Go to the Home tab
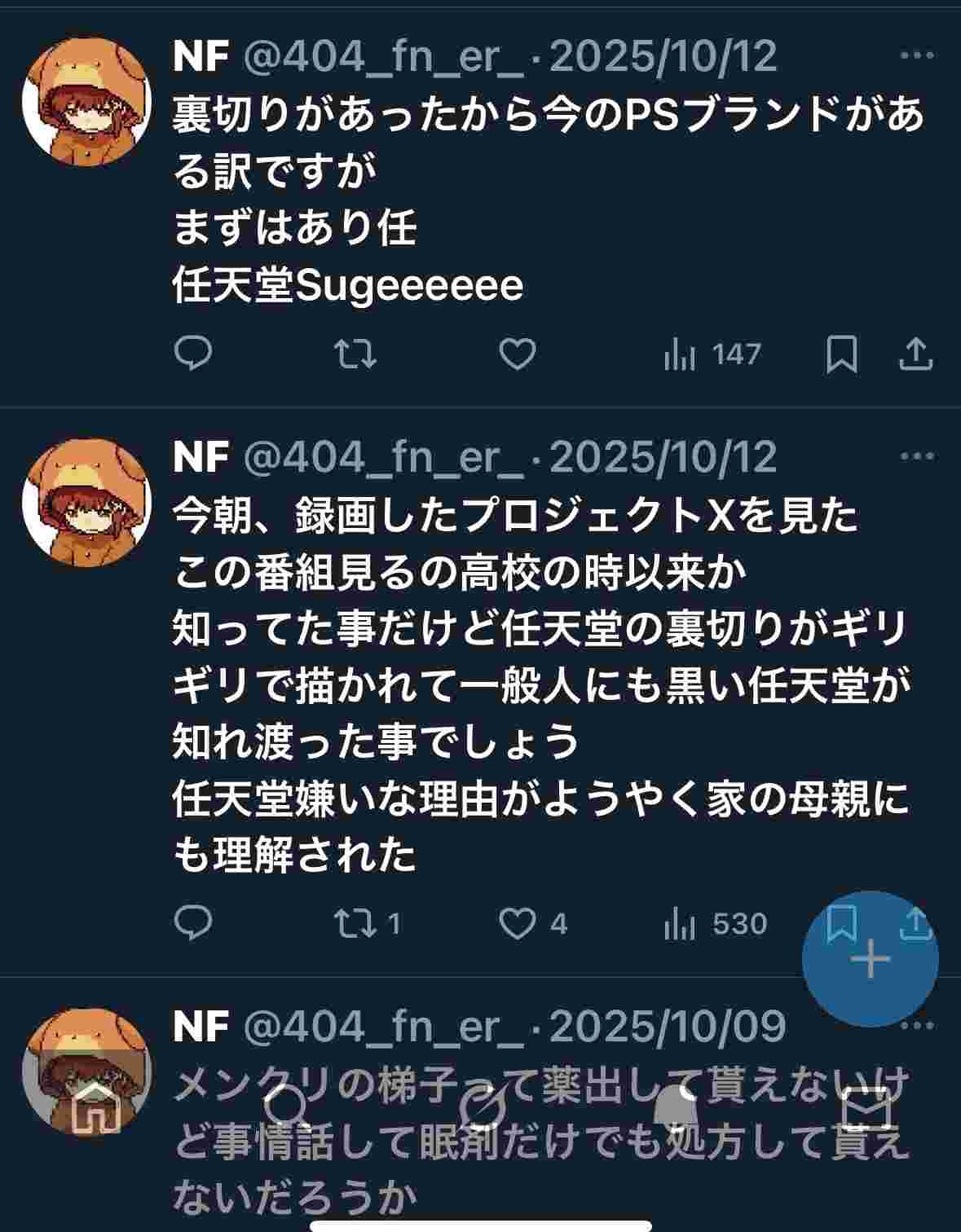Image resolution: width=961 pixels, height=1232 pixels. [96, 1110]
